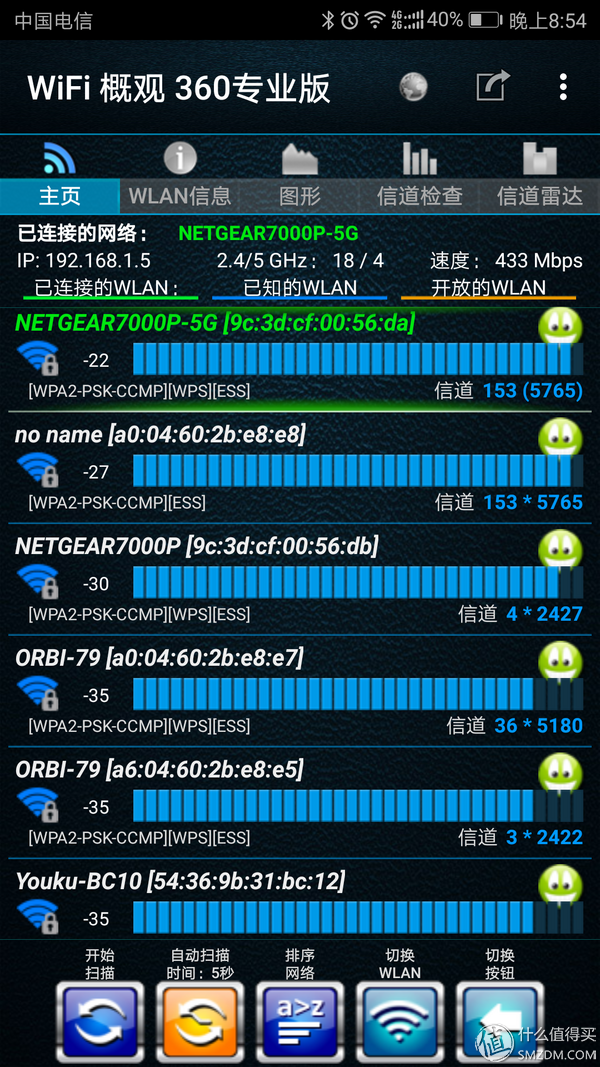Open the 图形 graph tab
Viewport: 600px width, 1067px height.
coord(300,176)
